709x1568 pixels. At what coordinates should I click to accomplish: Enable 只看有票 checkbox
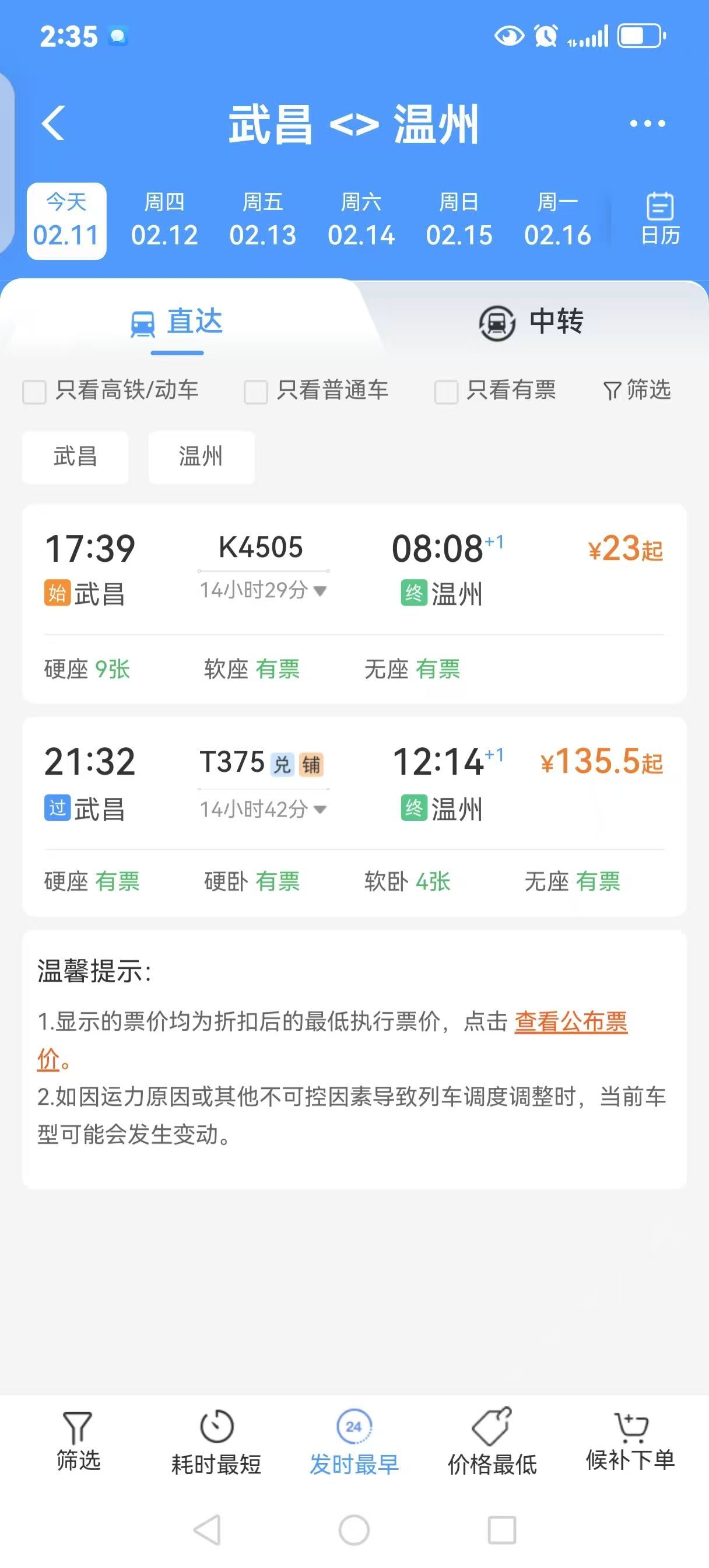[446, 391]
